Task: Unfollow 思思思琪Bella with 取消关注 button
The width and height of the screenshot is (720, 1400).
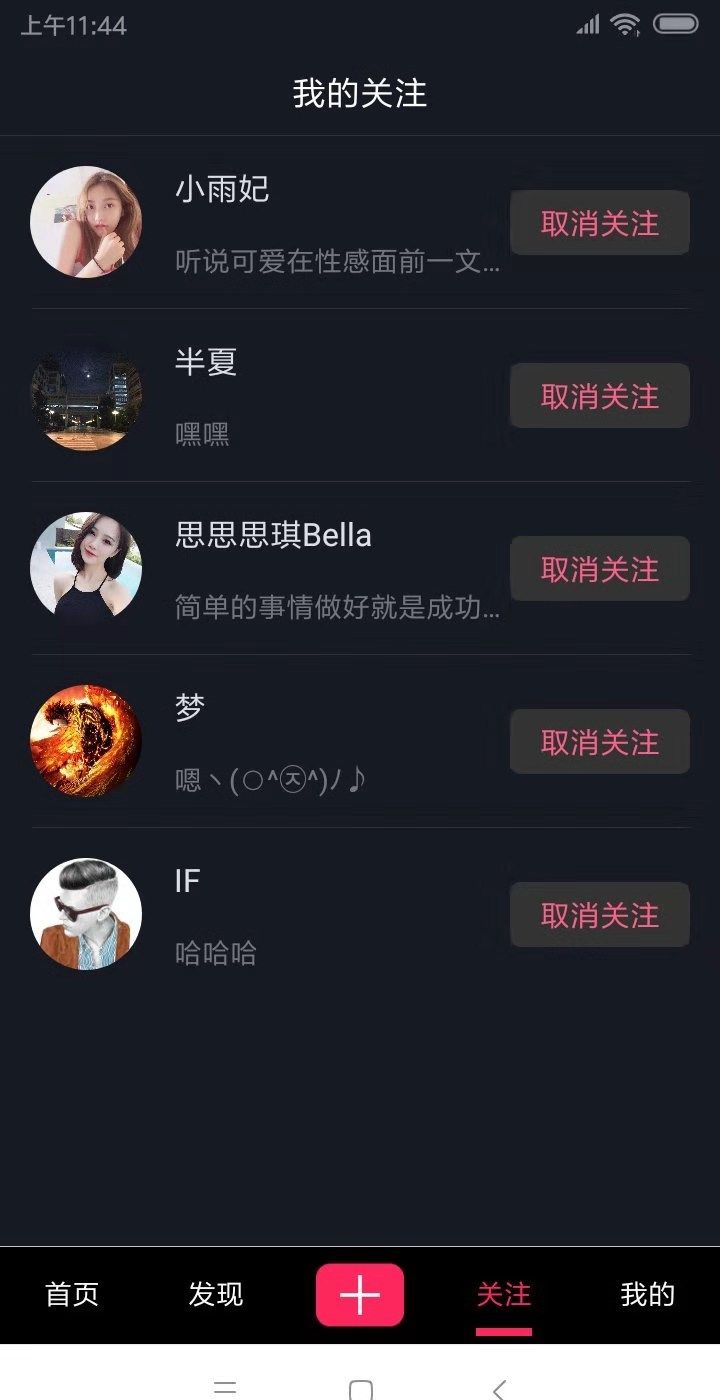Action: (x=599, y=568)
